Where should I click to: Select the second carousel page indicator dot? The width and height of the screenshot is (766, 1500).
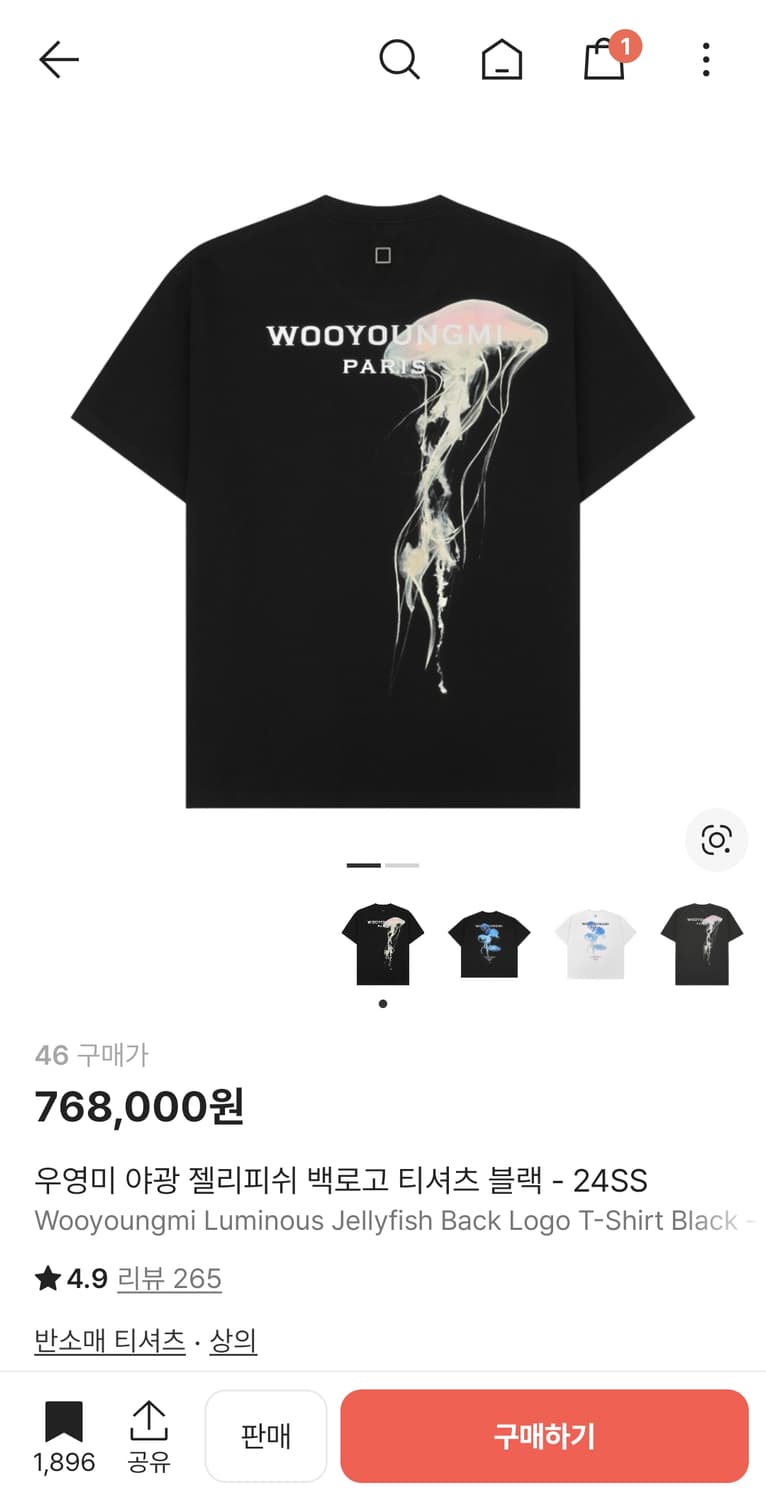[x=401, y=863]
